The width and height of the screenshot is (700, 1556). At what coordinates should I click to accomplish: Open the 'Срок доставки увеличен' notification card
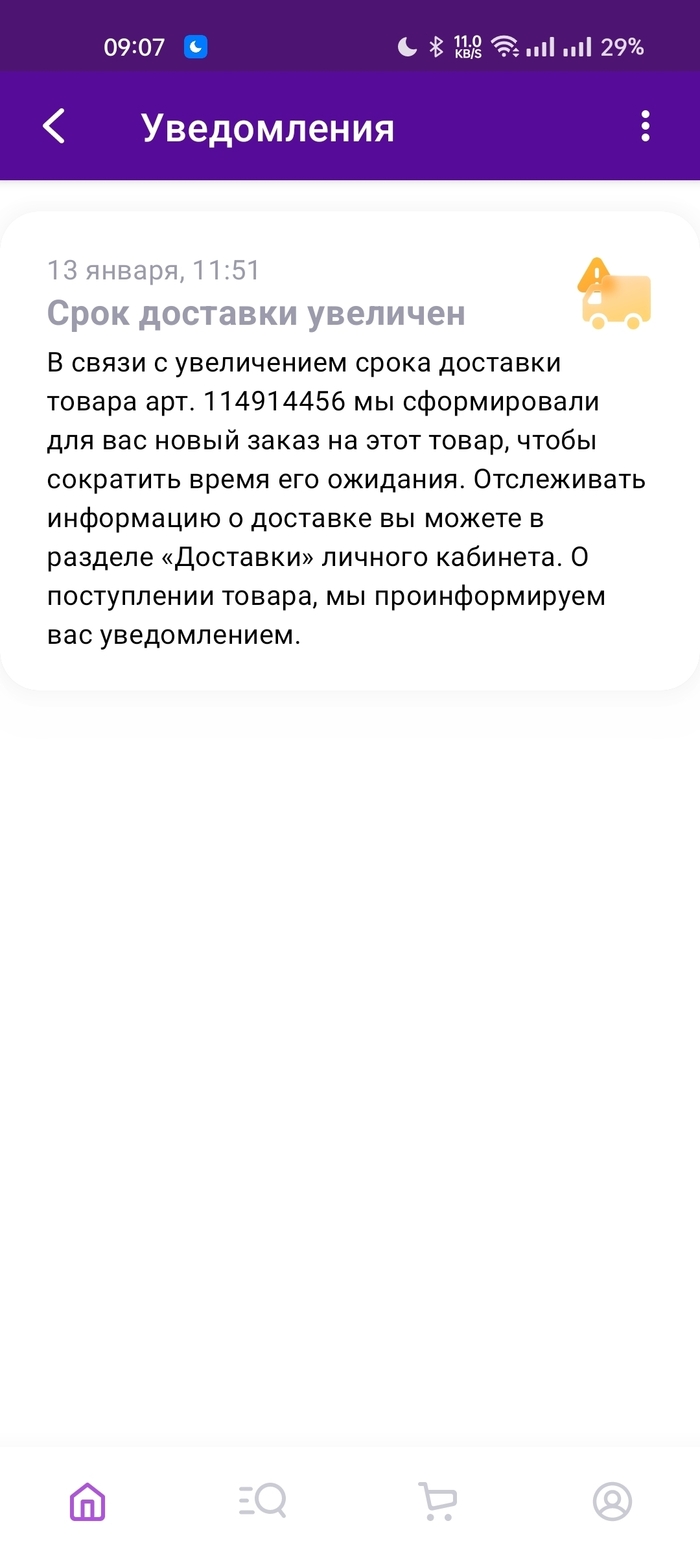(348, 450)
